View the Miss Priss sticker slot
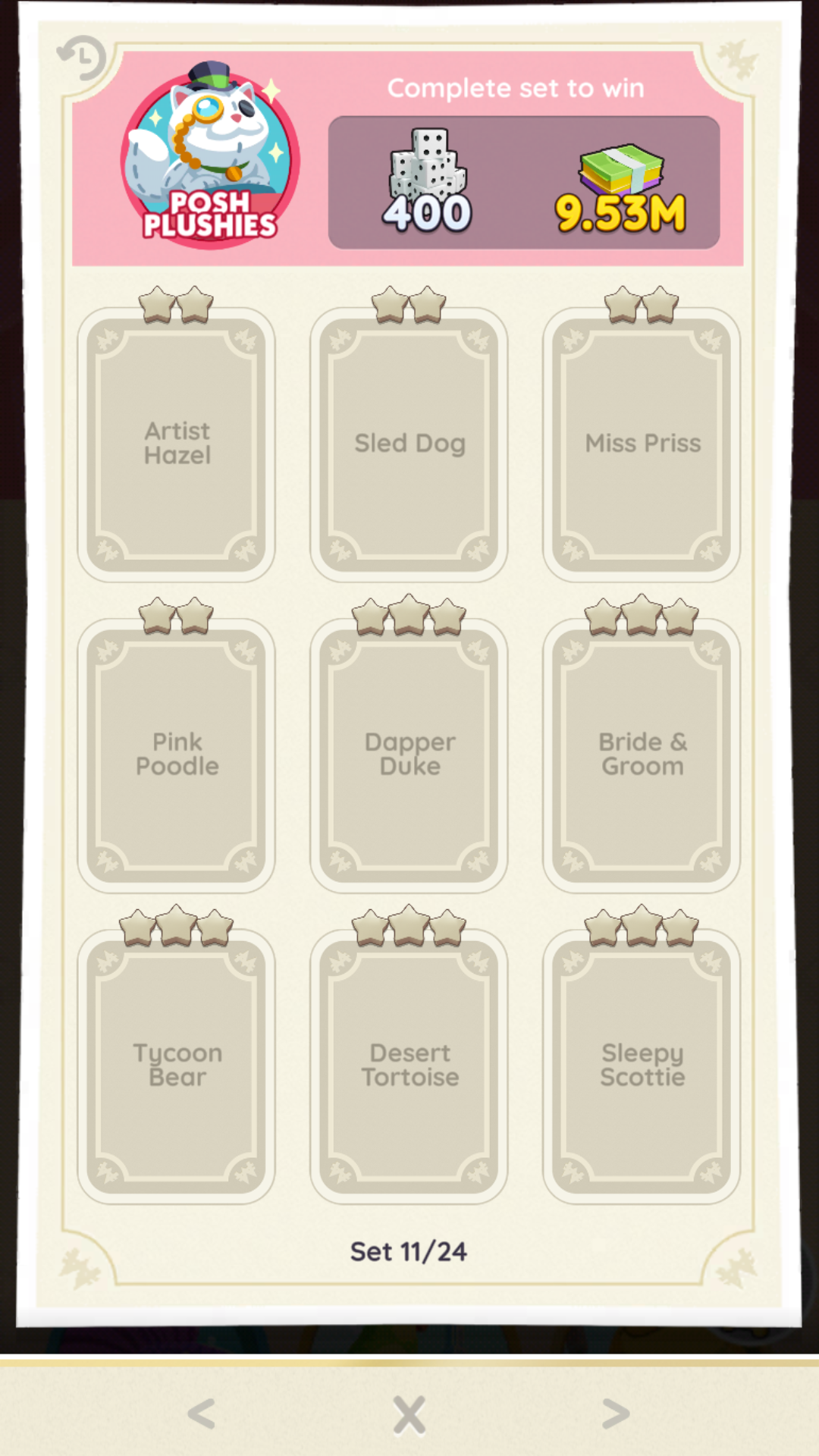 coord(642,444)
